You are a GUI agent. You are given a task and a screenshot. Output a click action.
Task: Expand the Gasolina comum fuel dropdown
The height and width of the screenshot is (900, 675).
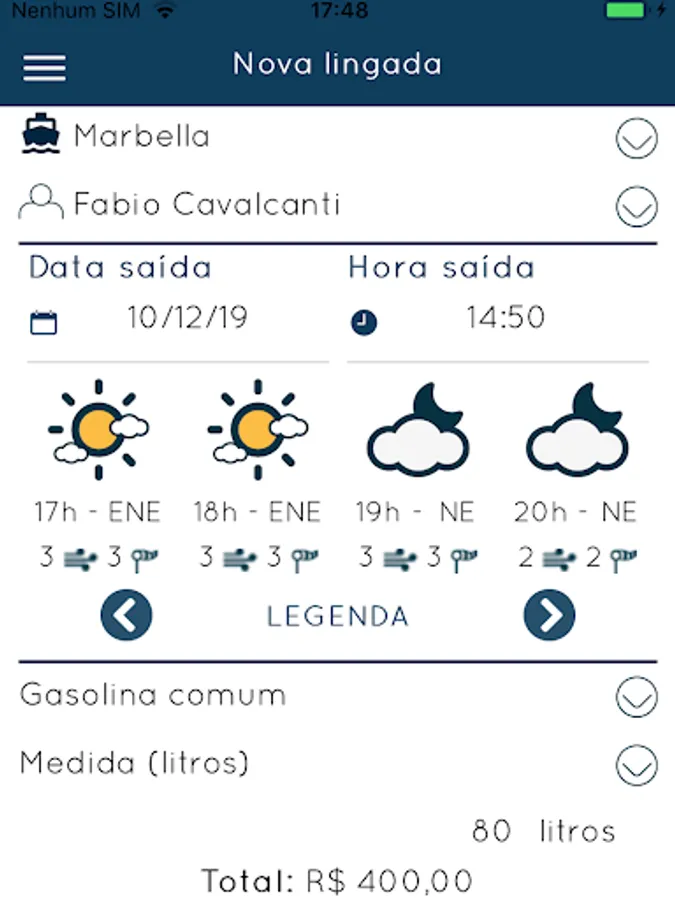636,697
